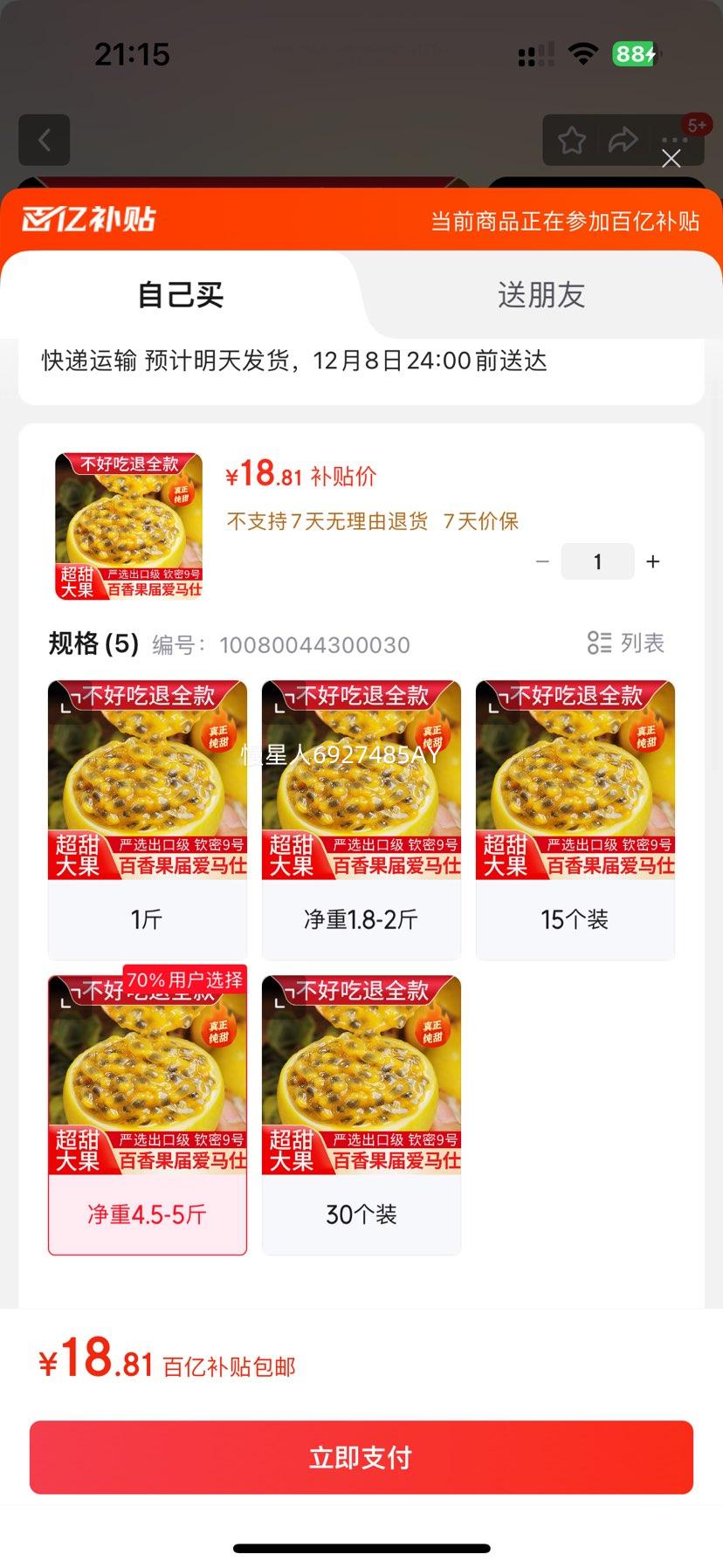The height and width of the screenshot is (1568, 723).
Task: Close the purchase options sheet
Action: pos(671,158)
